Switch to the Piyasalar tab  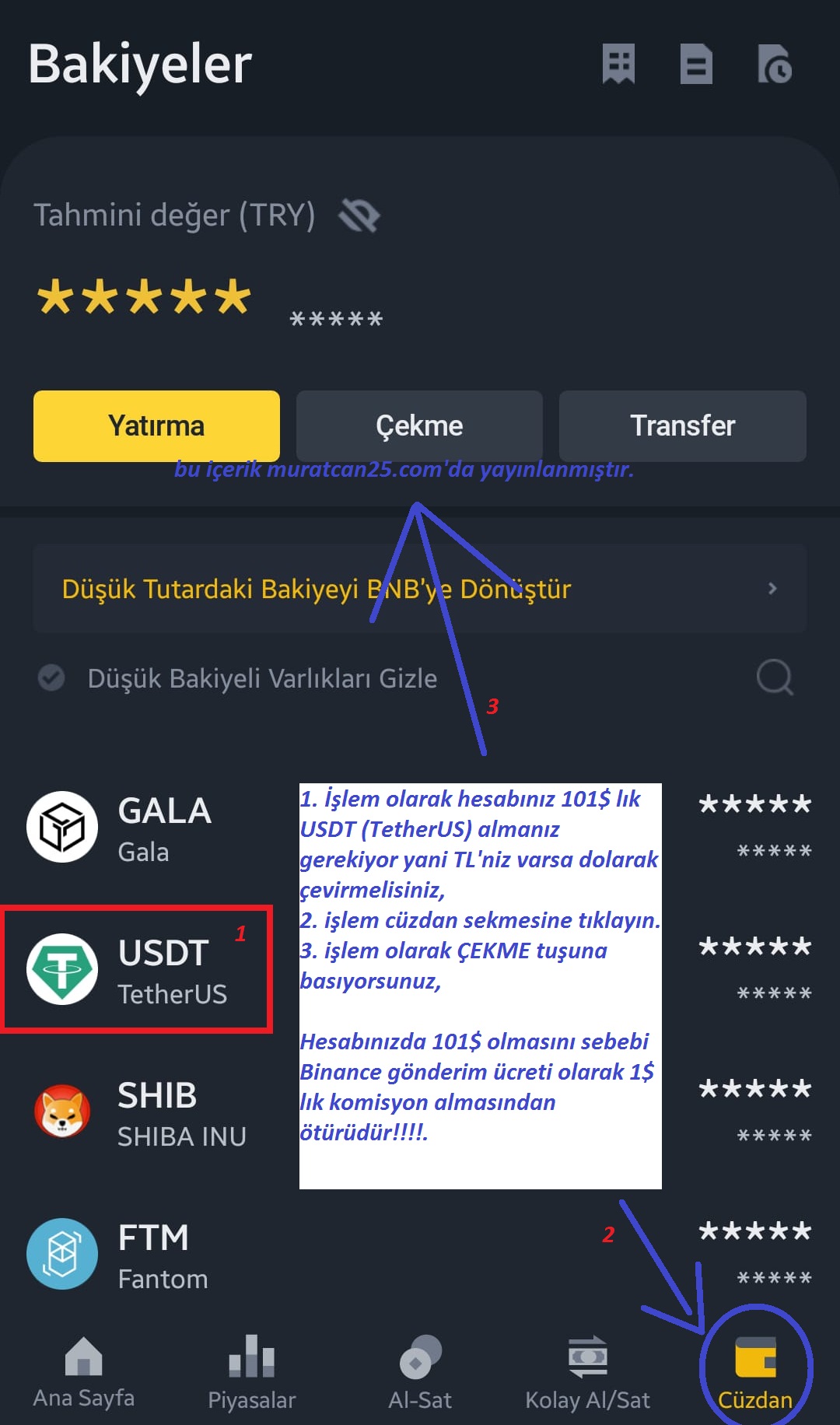click(251, 1373)
